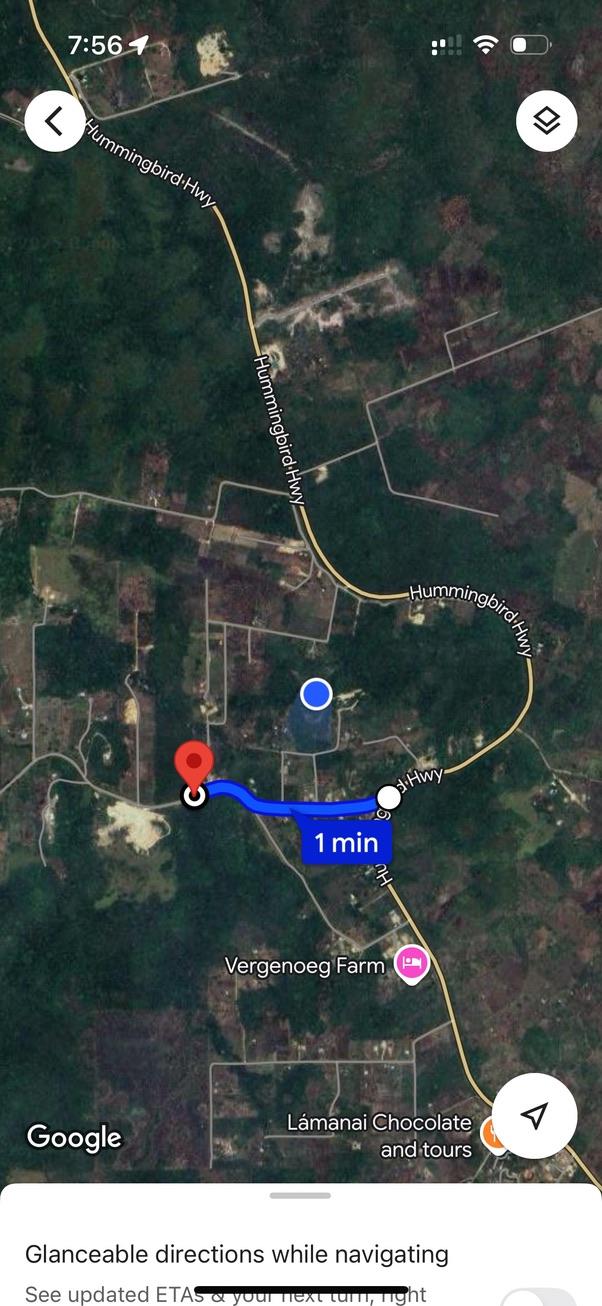The image size is (602, 1306).
Task: Tap the red destination pin
Action: [x=193, y=767]
